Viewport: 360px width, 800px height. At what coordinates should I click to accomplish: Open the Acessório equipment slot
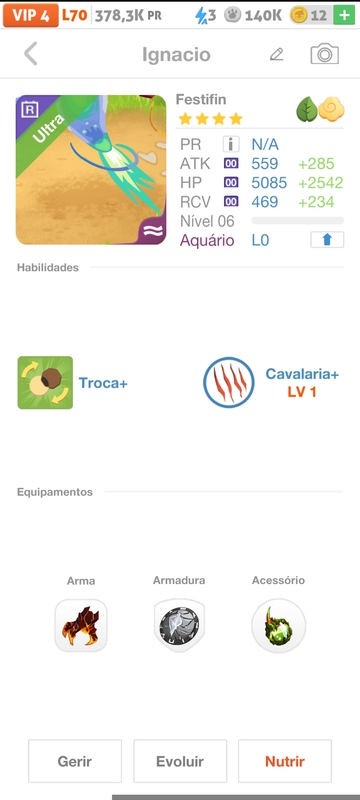278,626
